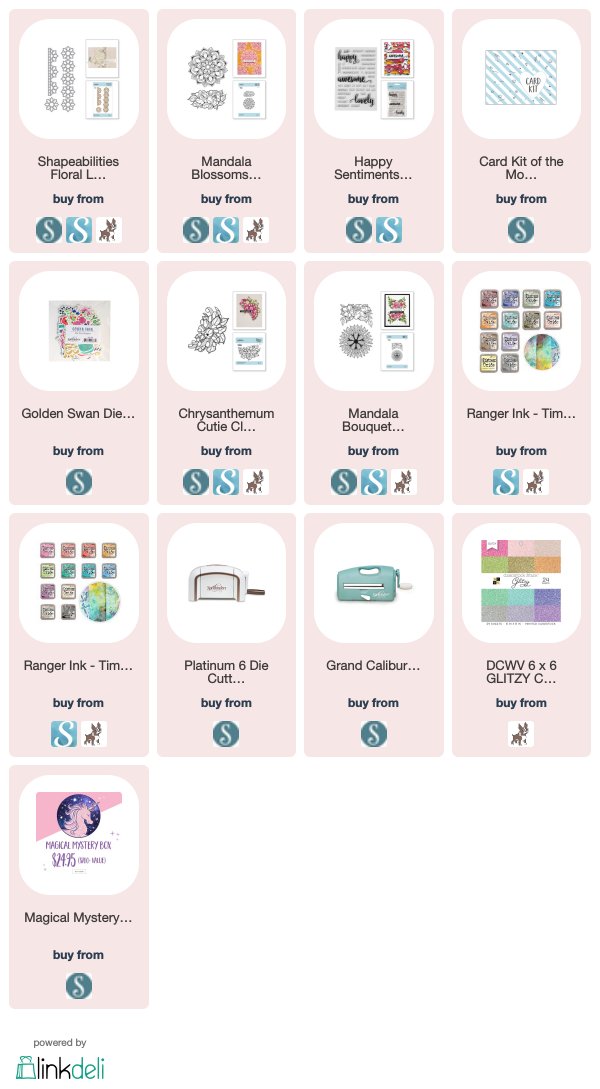The width and height of the screenshot is (600, 1089).
Task: View the Chrysanthemum Cutie product
Action: (226, 331)
